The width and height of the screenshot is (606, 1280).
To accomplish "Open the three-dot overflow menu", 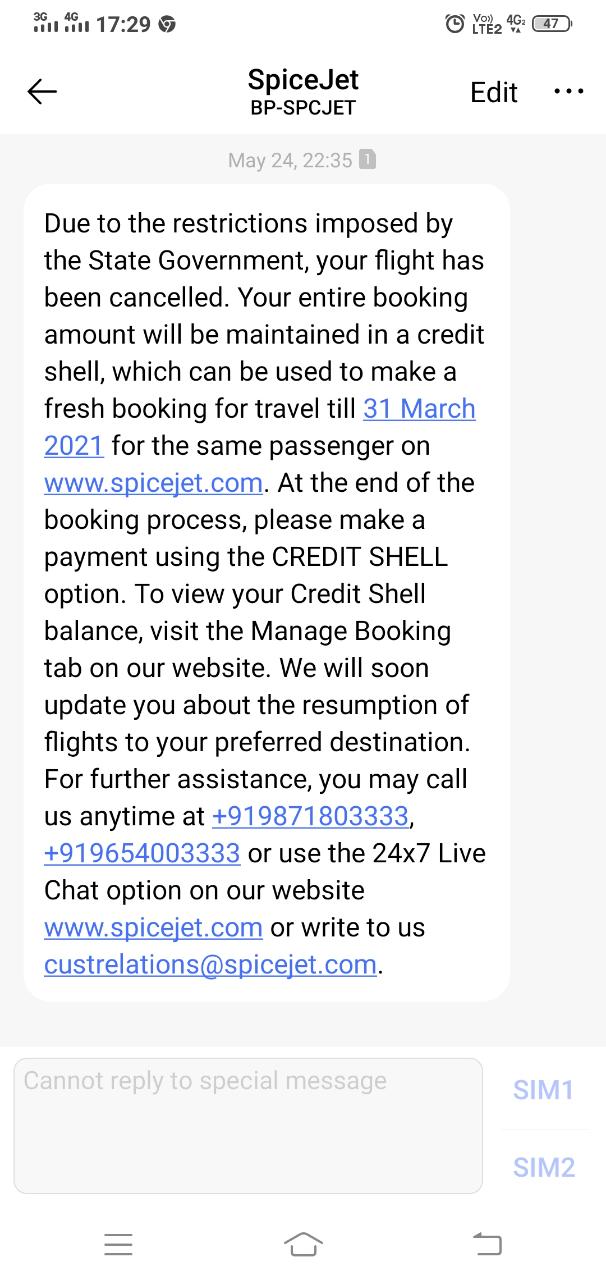I will point(568,92).
